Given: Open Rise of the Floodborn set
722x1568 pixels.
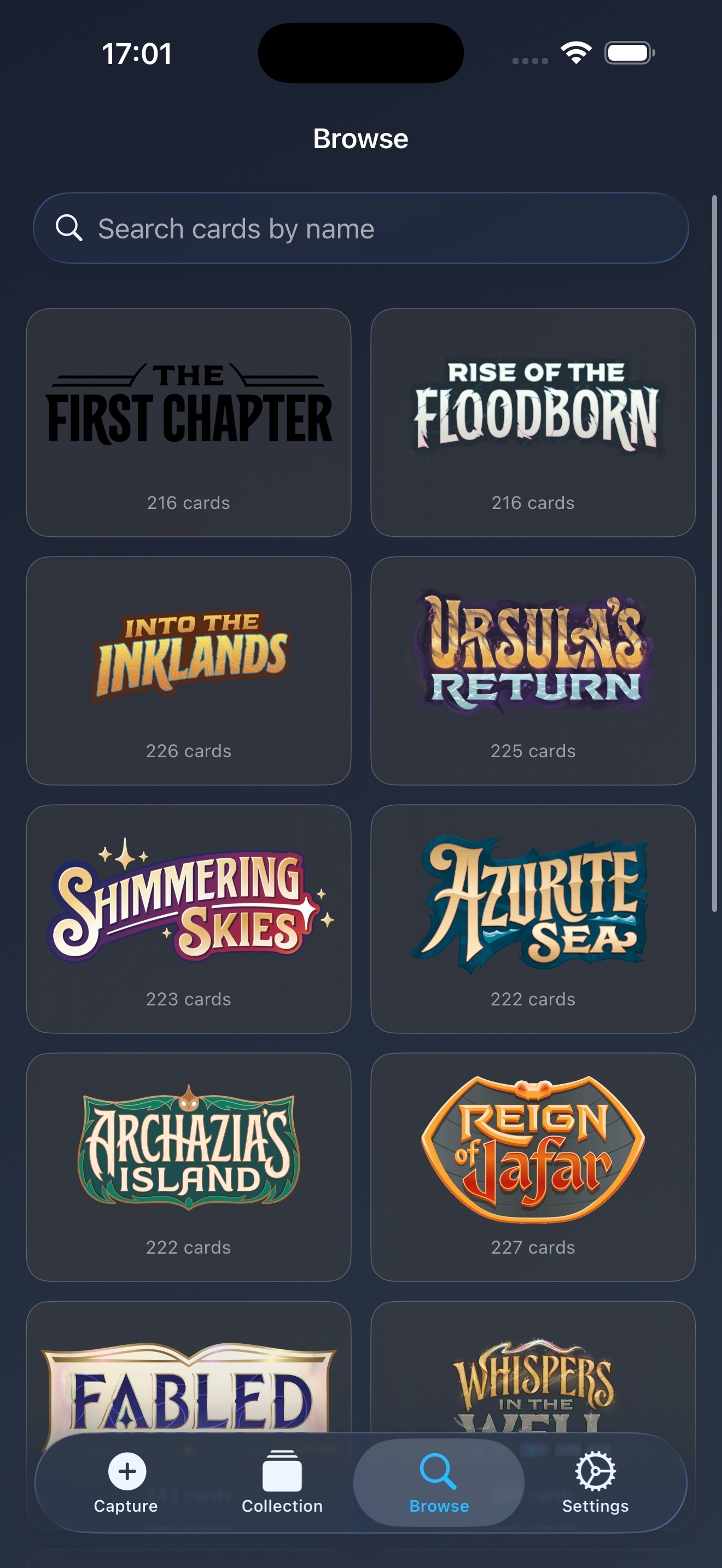Looking at the screenshot, I should coord(533,422).
